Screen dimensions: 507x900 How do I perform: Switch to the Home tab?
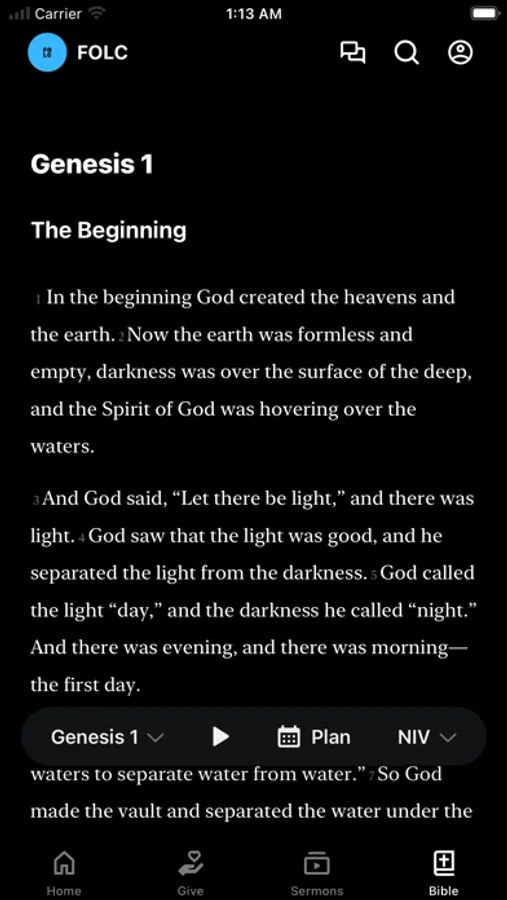click(x=64, y=872)
